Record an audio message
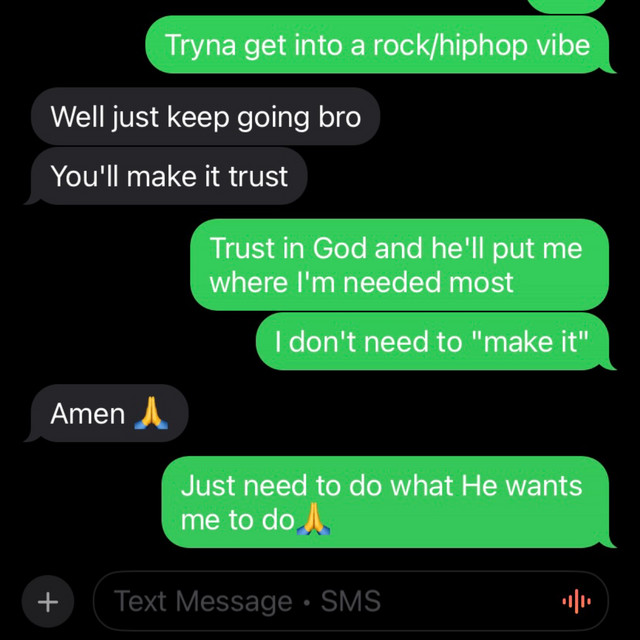Viewport: 640px width, 640px height. click(577, 601)
